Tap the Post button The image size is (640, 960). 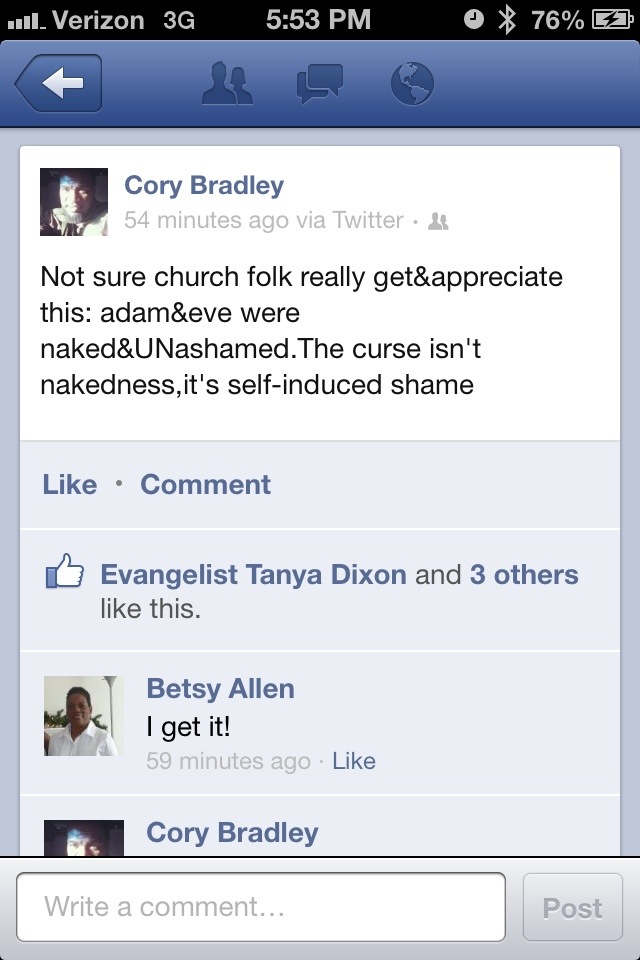pyautogui.click(x=572, y=907)
